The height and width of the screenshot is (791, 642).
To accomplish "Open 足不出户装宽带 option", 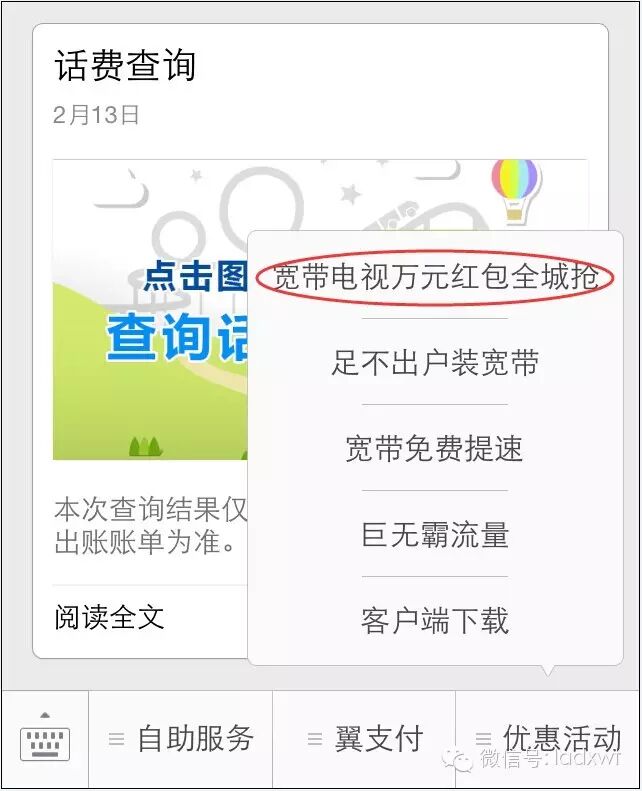I will (x=435, y=362).
